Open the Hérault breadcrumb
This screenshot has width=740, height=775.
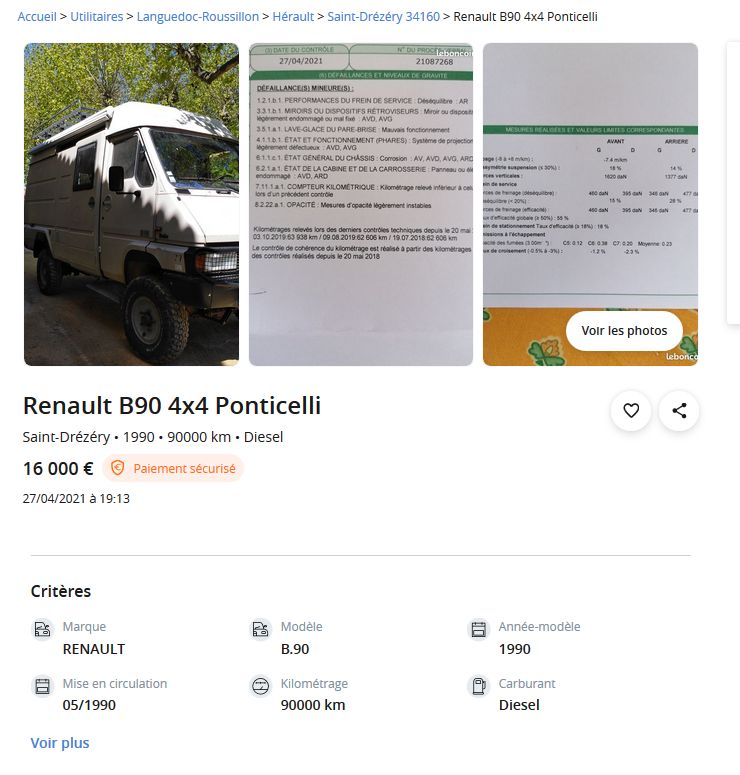pos(293,17)
